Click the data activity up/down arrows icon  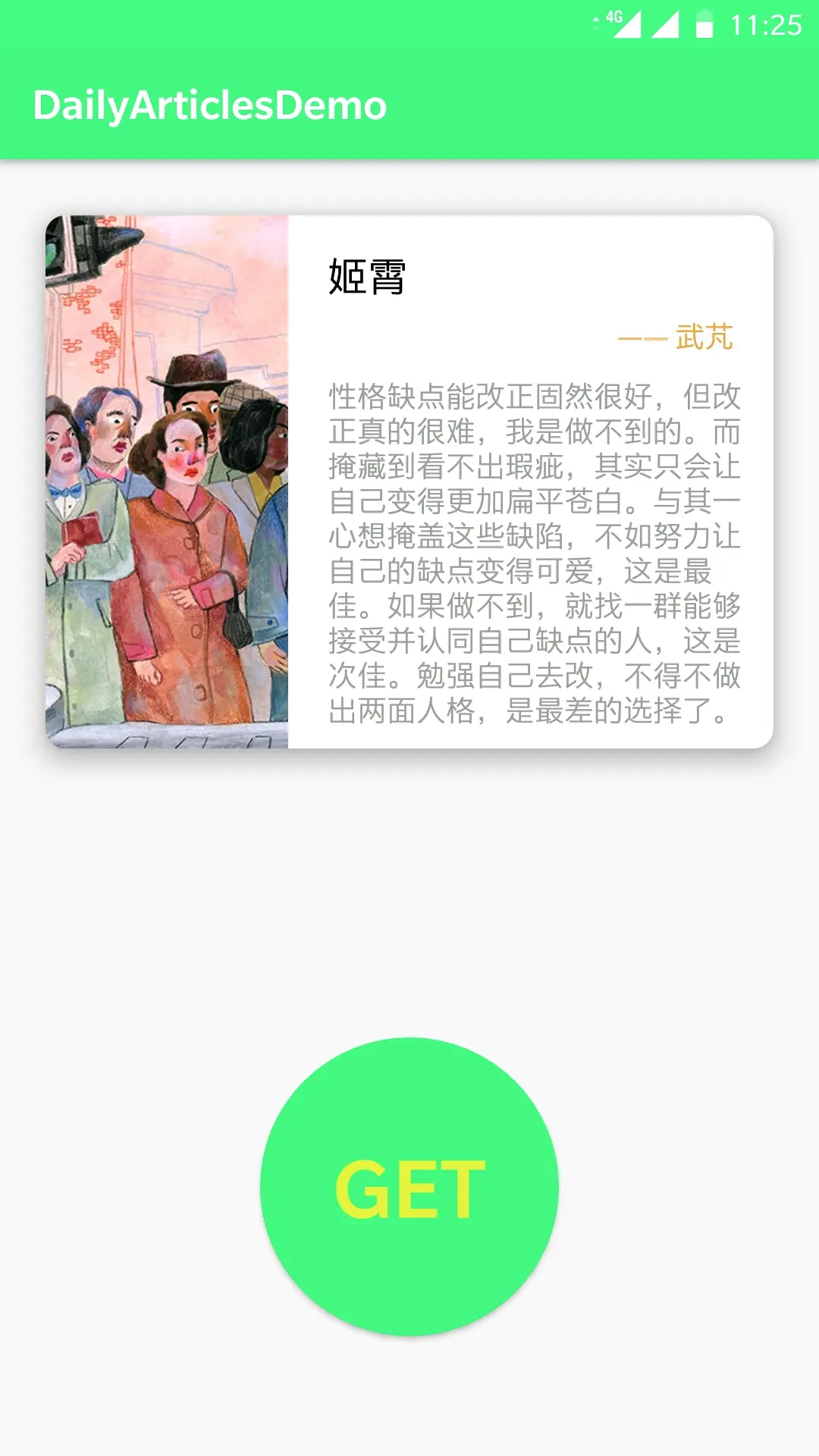pyautogui.click(x=596, y=23)
